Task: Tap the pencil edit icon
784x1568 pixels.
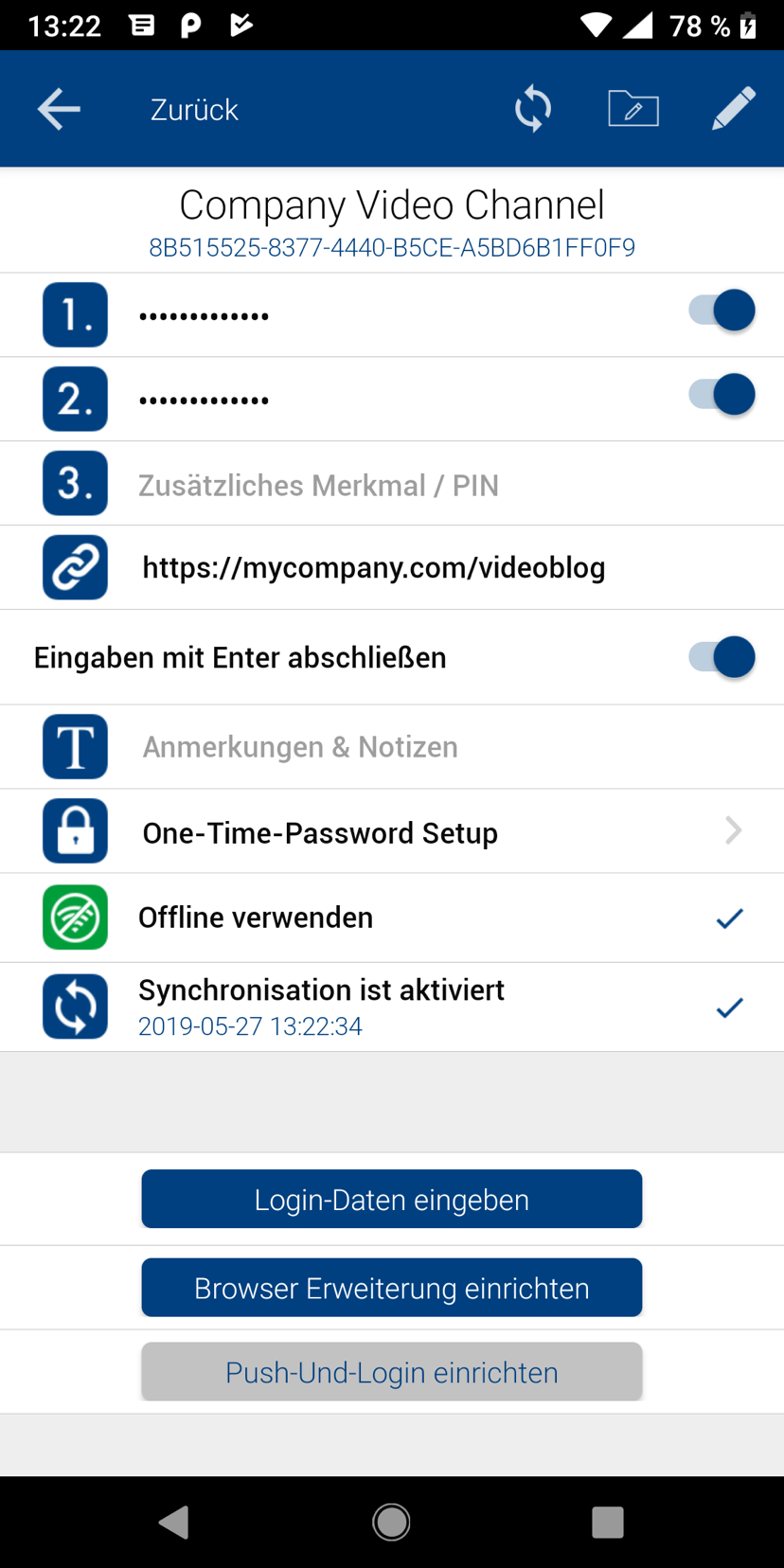Action: [x=734, y=109]
